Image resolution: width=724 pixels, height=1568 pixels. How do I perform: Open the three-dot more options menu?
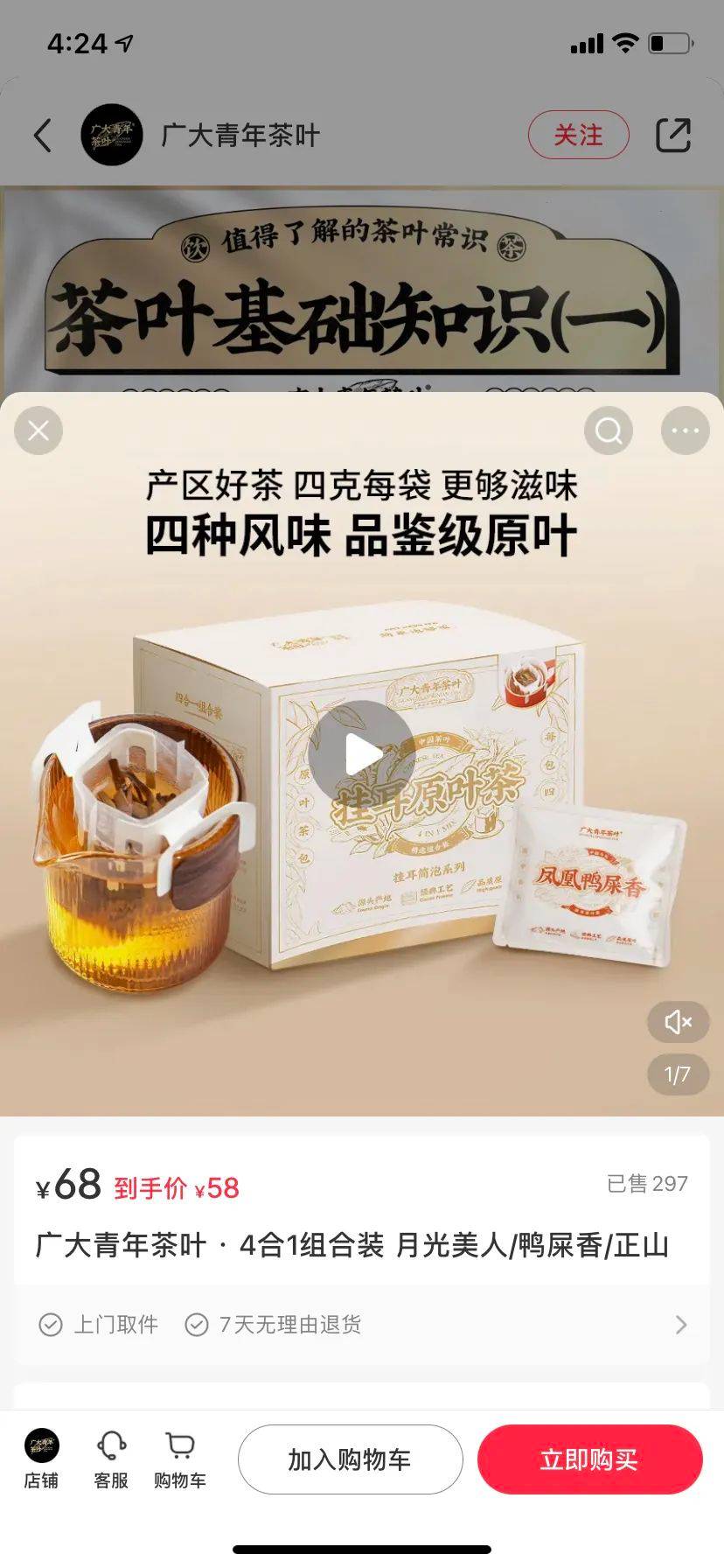[x=685, y=430]
